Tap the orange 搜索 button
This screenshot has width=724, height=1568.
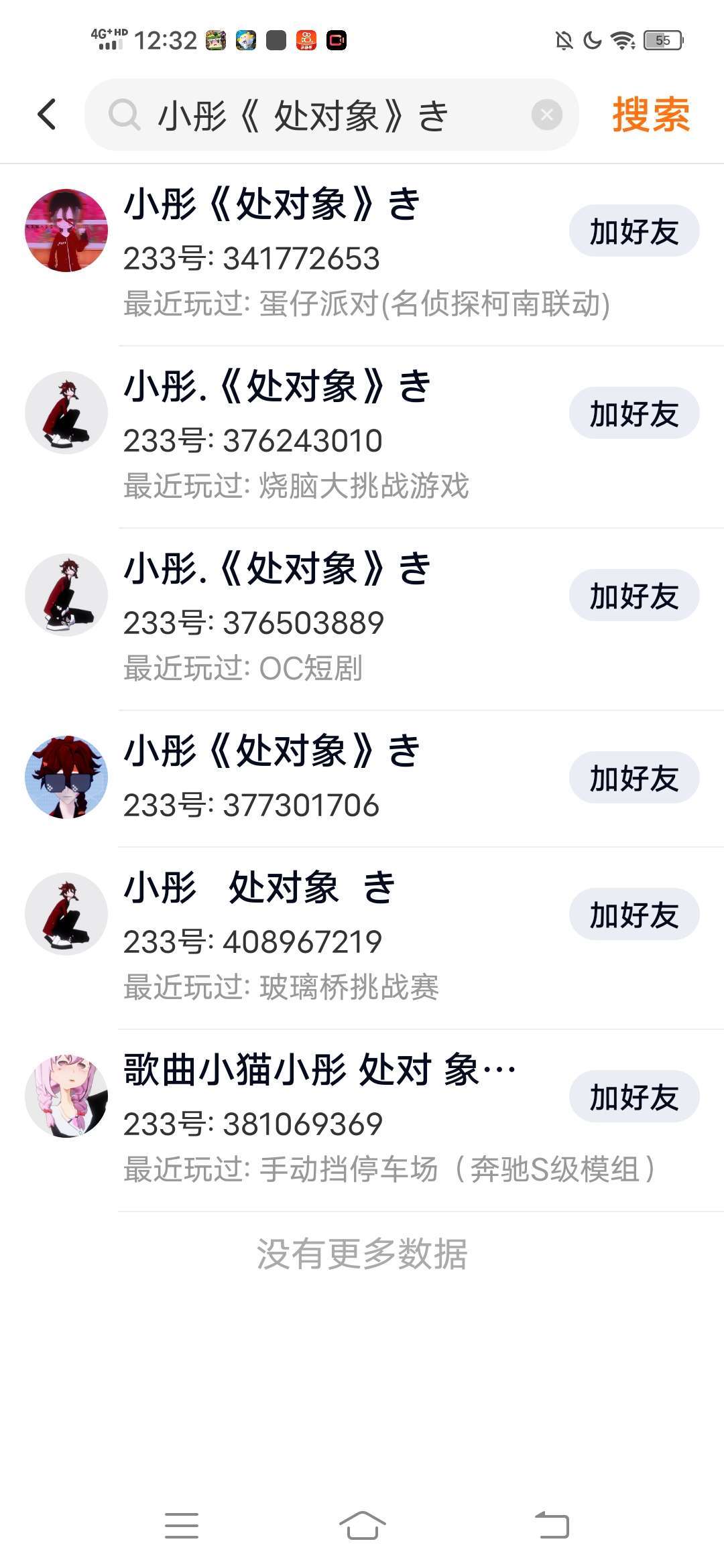click(650, 115)
